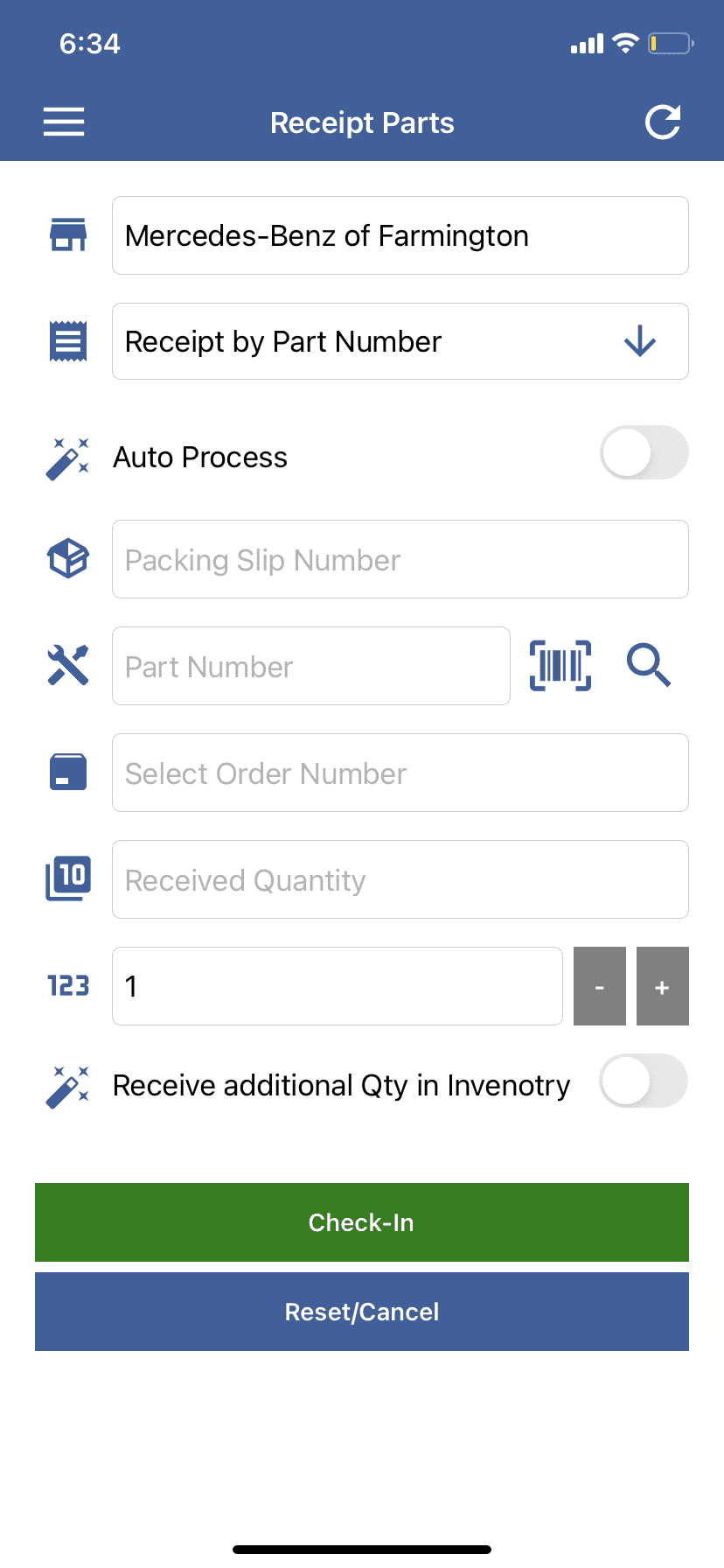Image resolution: width=724 pixels, height=1568 pixels.
Task: Tap the Select Order Number field
Action: click(400, 773)
